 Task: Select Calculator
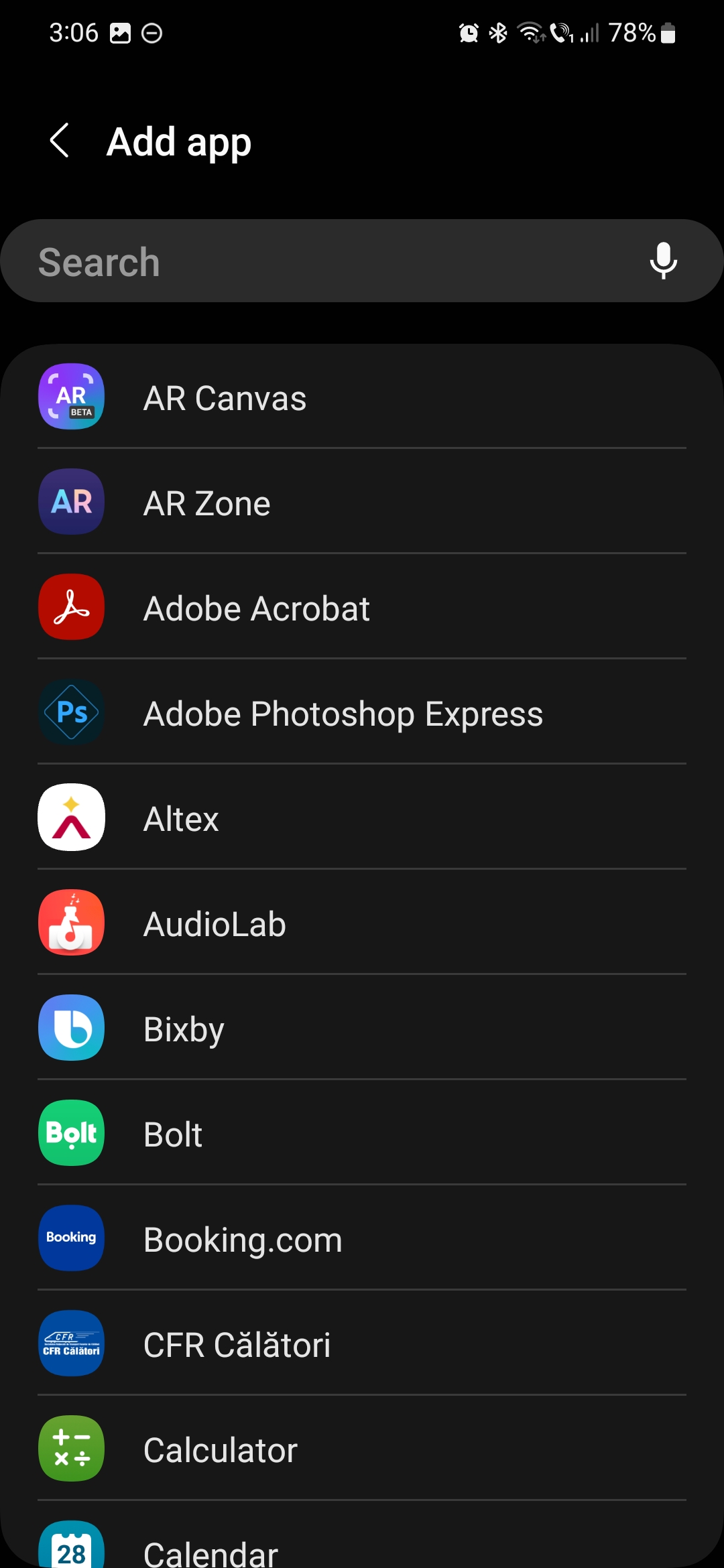pyautogui.click(x=362, y=1449)
